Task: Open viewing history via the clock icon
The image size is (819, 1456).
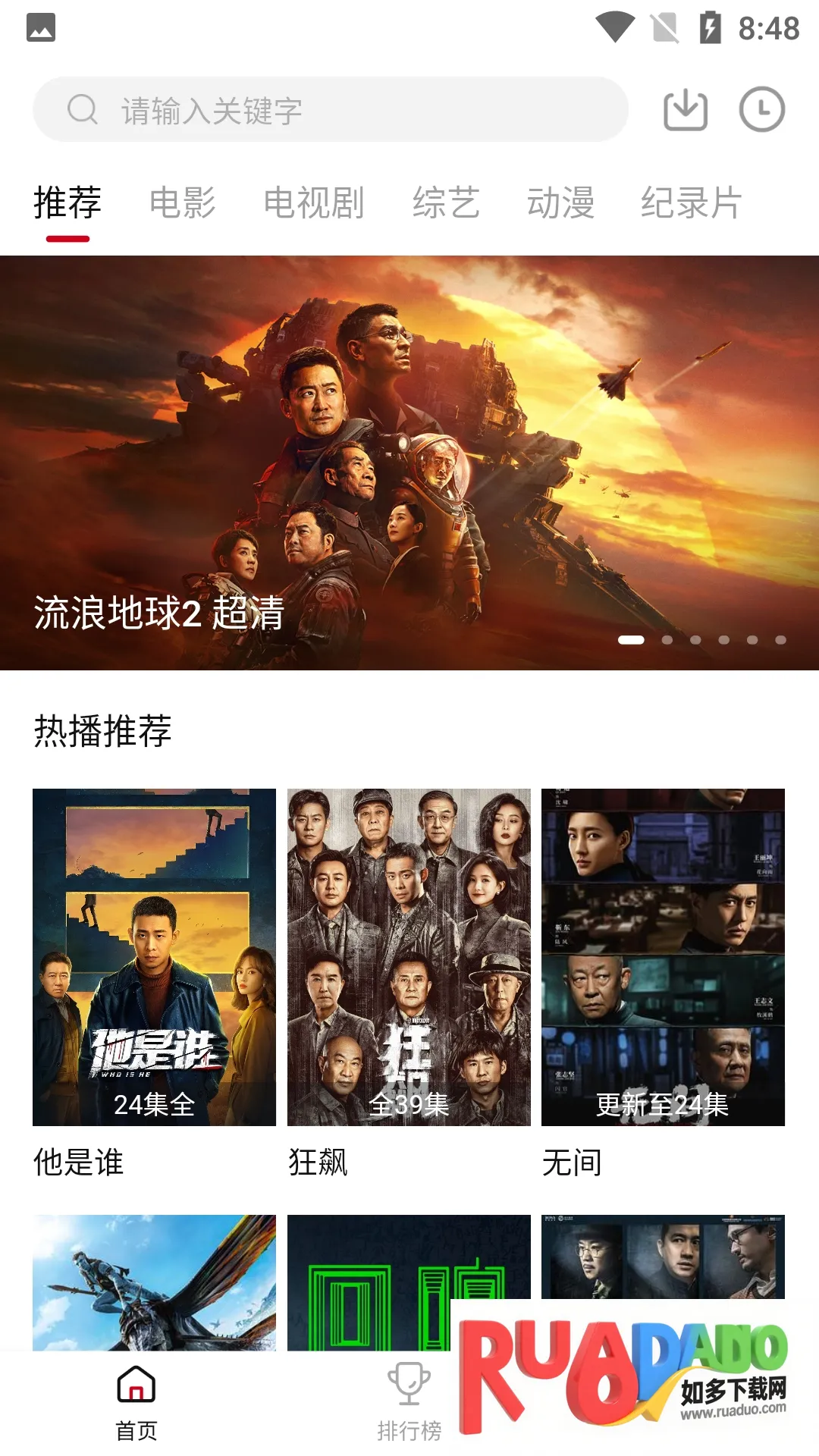Action: (x=763, y=108)
